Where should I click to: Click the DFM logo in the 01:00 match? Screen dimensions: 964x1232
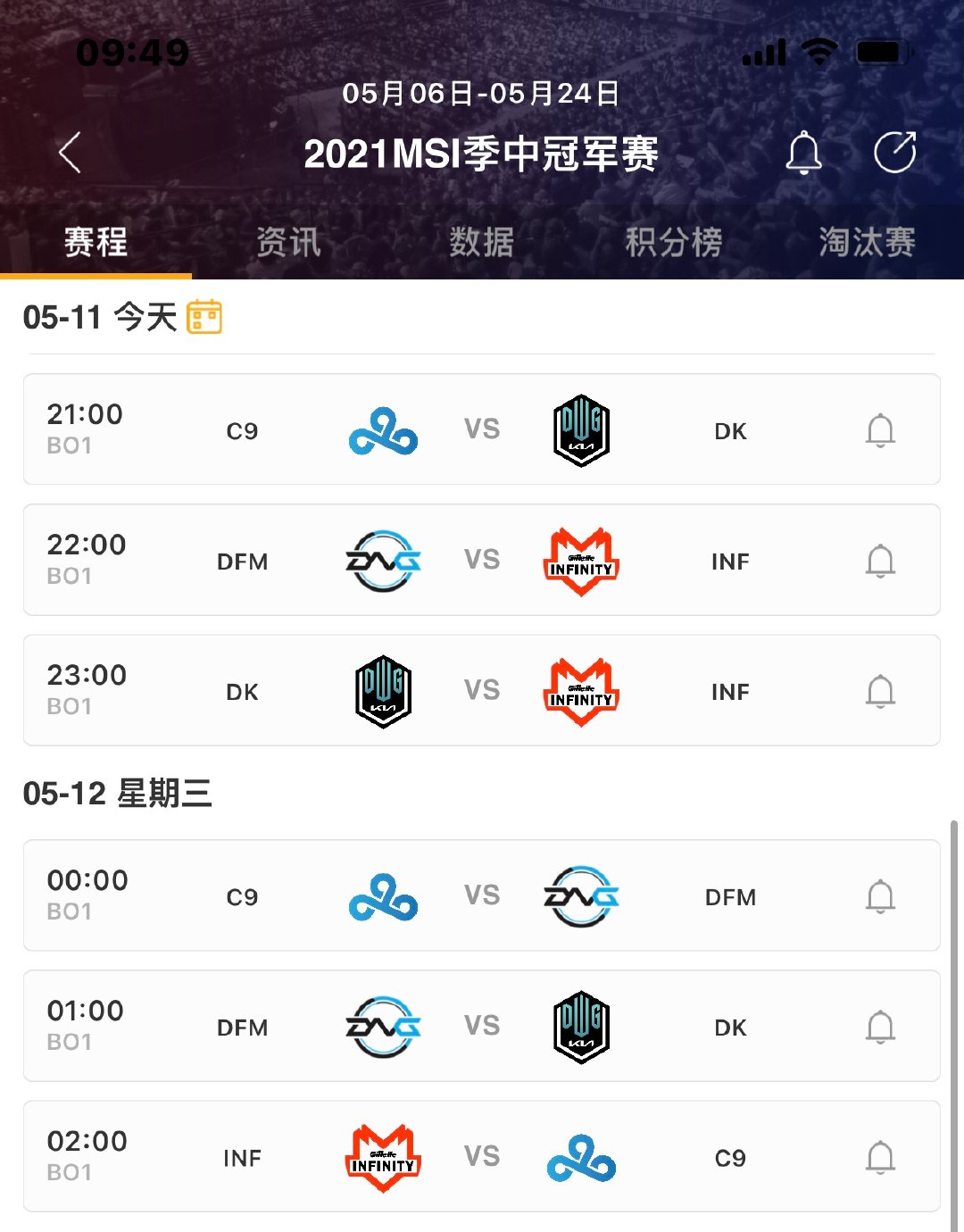pos(383,1026)
